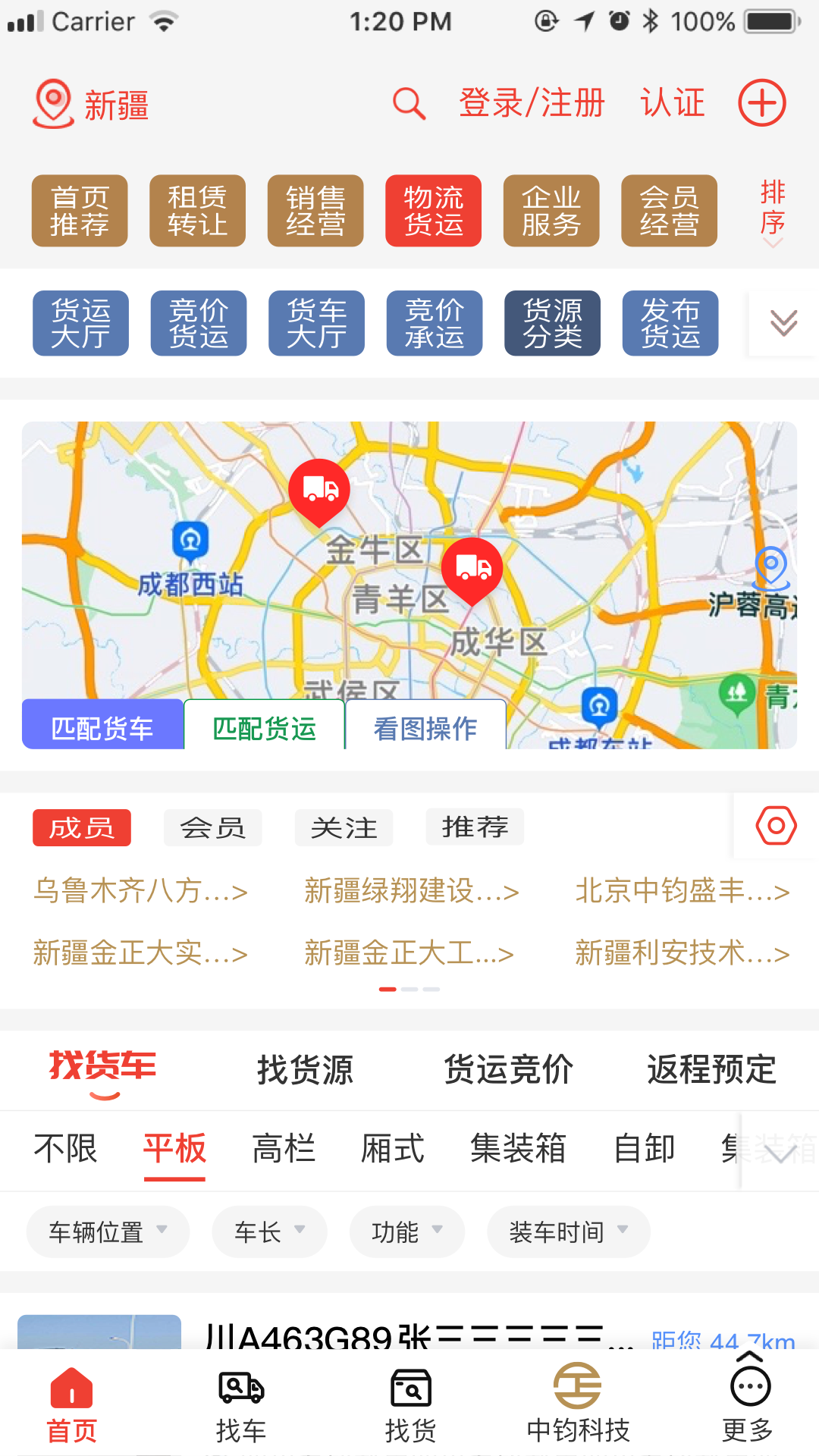Click a red truck marker on the map
Screen dimensions: 819x1456
click(319, 489)
